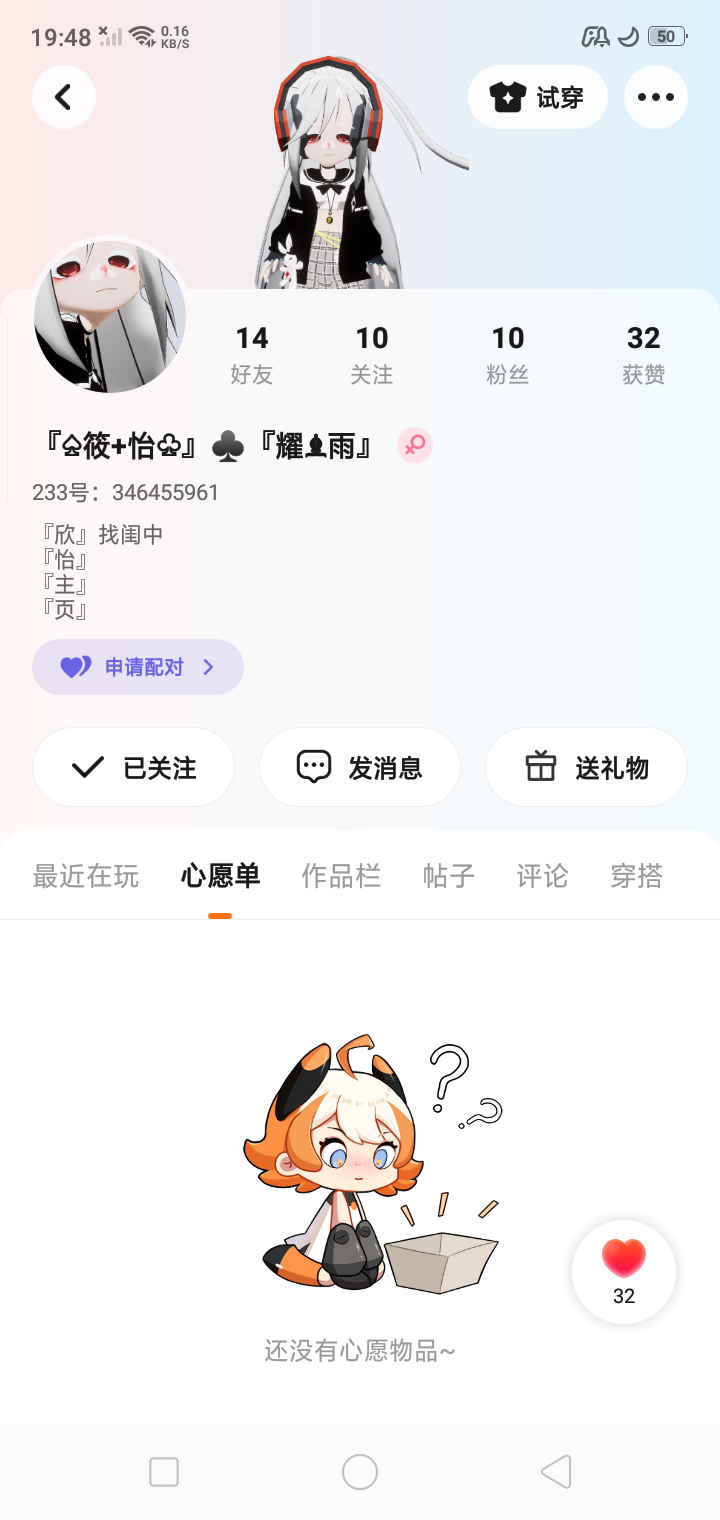Send a message with 发消息
The height and width of the screenshot is (1520, 720).
pyautogui.click(x=360, y=767)
